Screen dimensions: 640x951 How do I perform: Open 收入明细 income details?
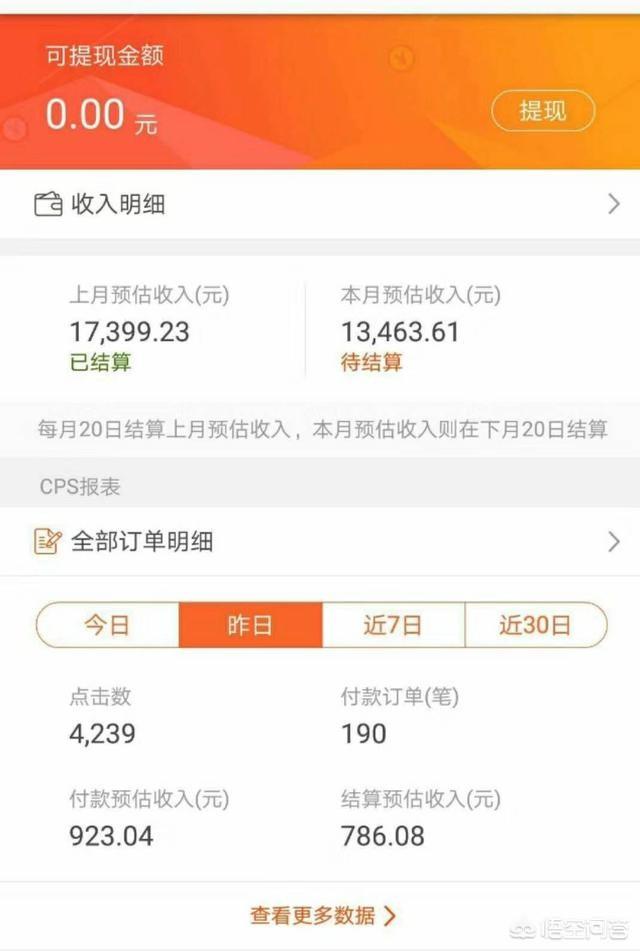click(x=320, y=205)
